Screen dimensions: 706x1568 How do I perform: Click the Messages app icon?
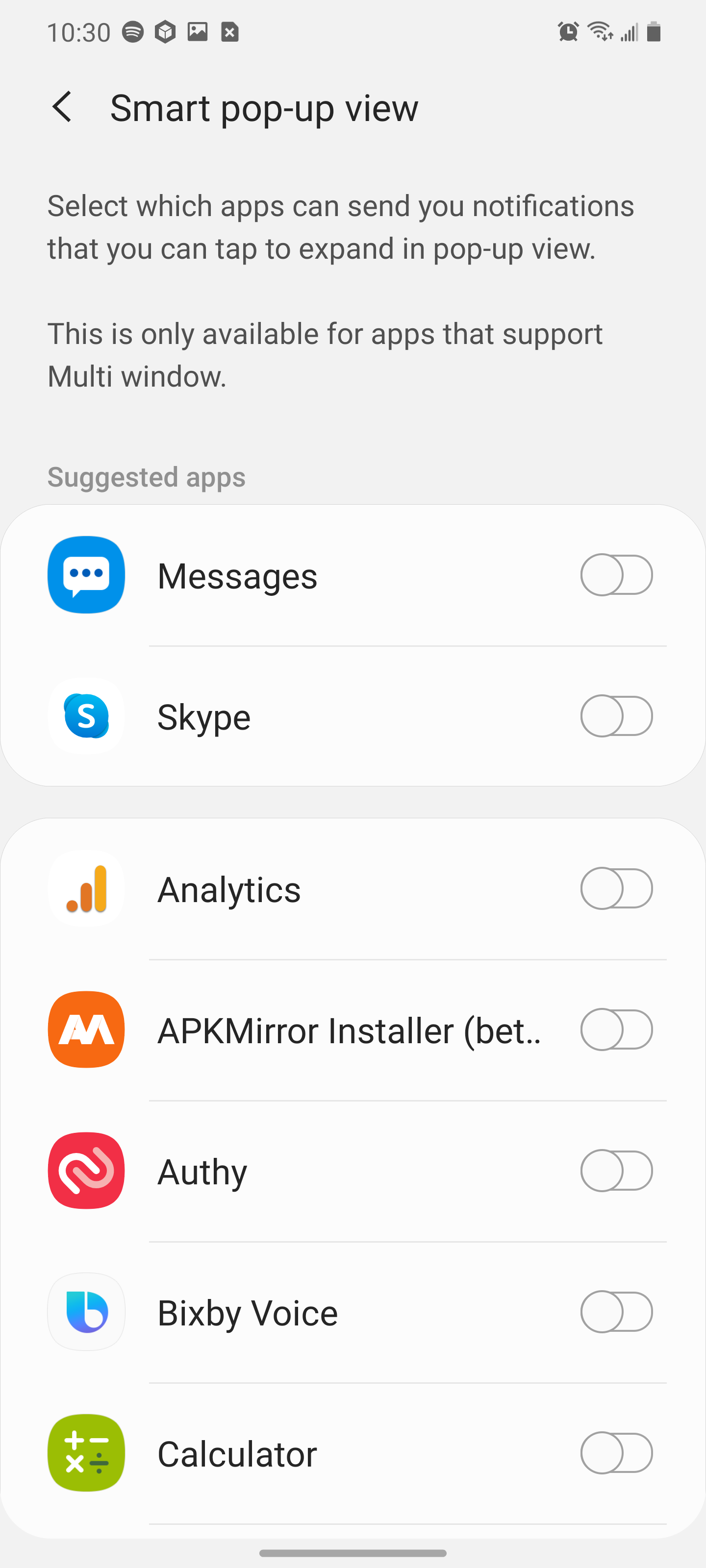86,575
